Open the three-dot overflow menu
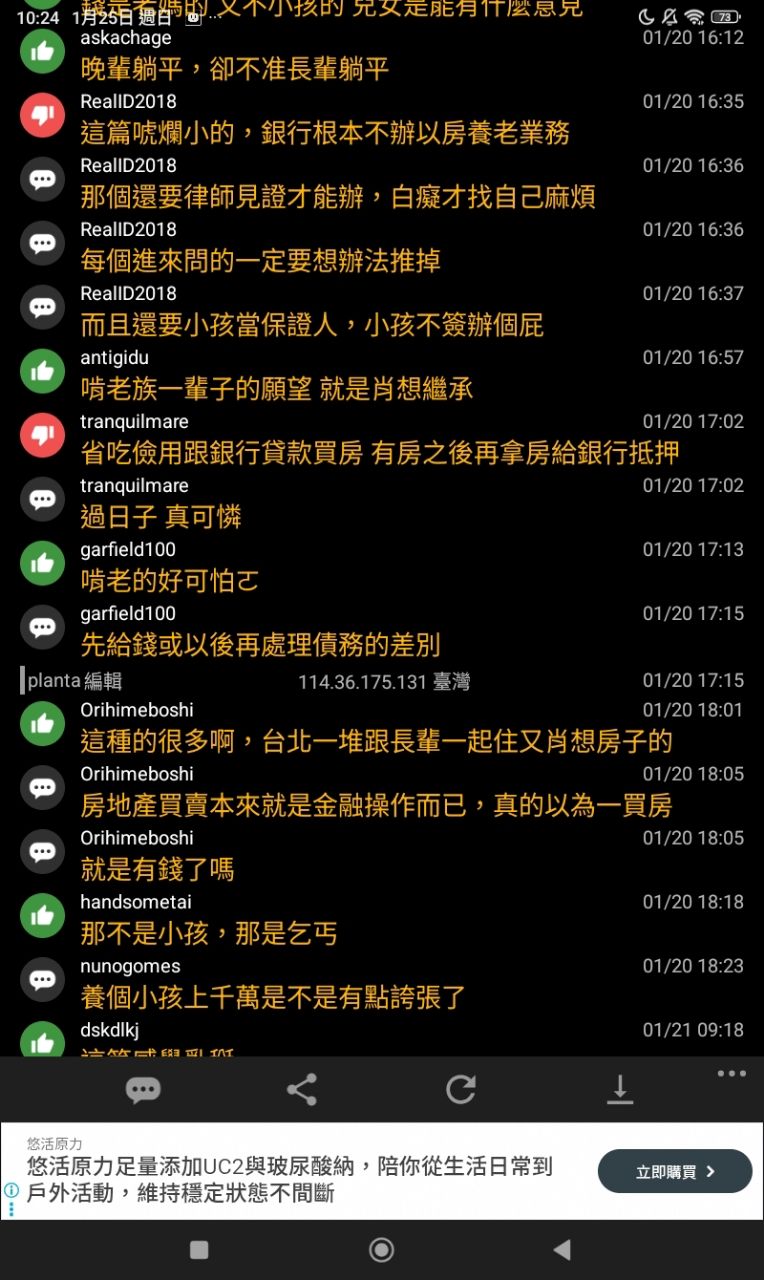Image resolution: width=764 pixels, height=1280 pixels. click(731, 1074)
